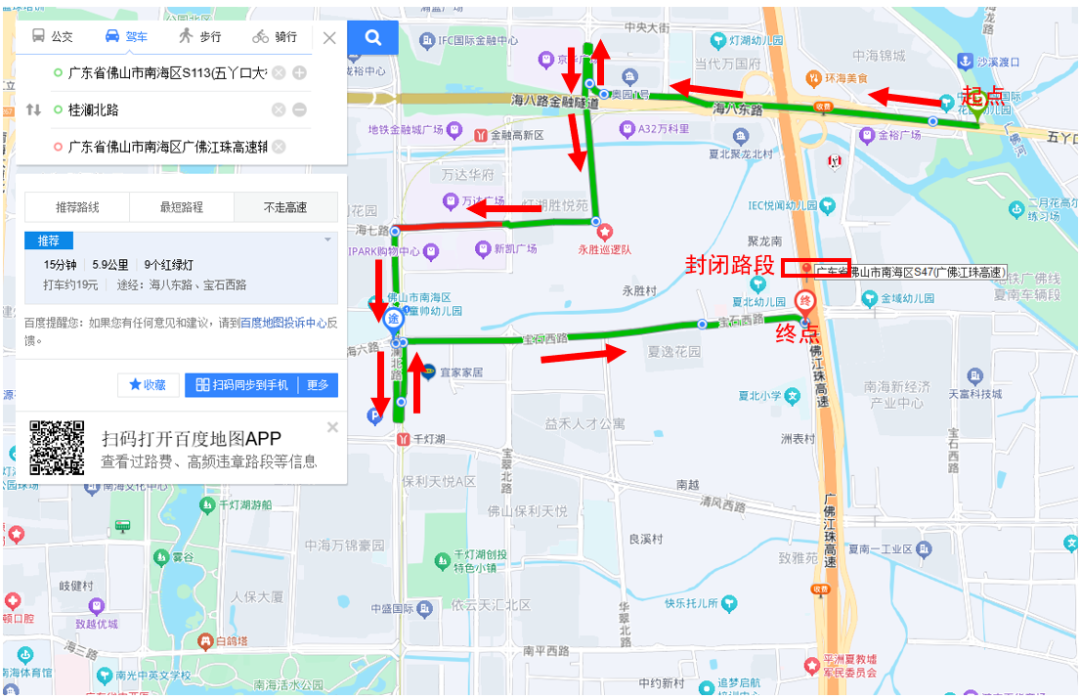This screenshot has height=699, width=1080.
Task: Select the 不走高速 route option
Action: click(285, 207)
